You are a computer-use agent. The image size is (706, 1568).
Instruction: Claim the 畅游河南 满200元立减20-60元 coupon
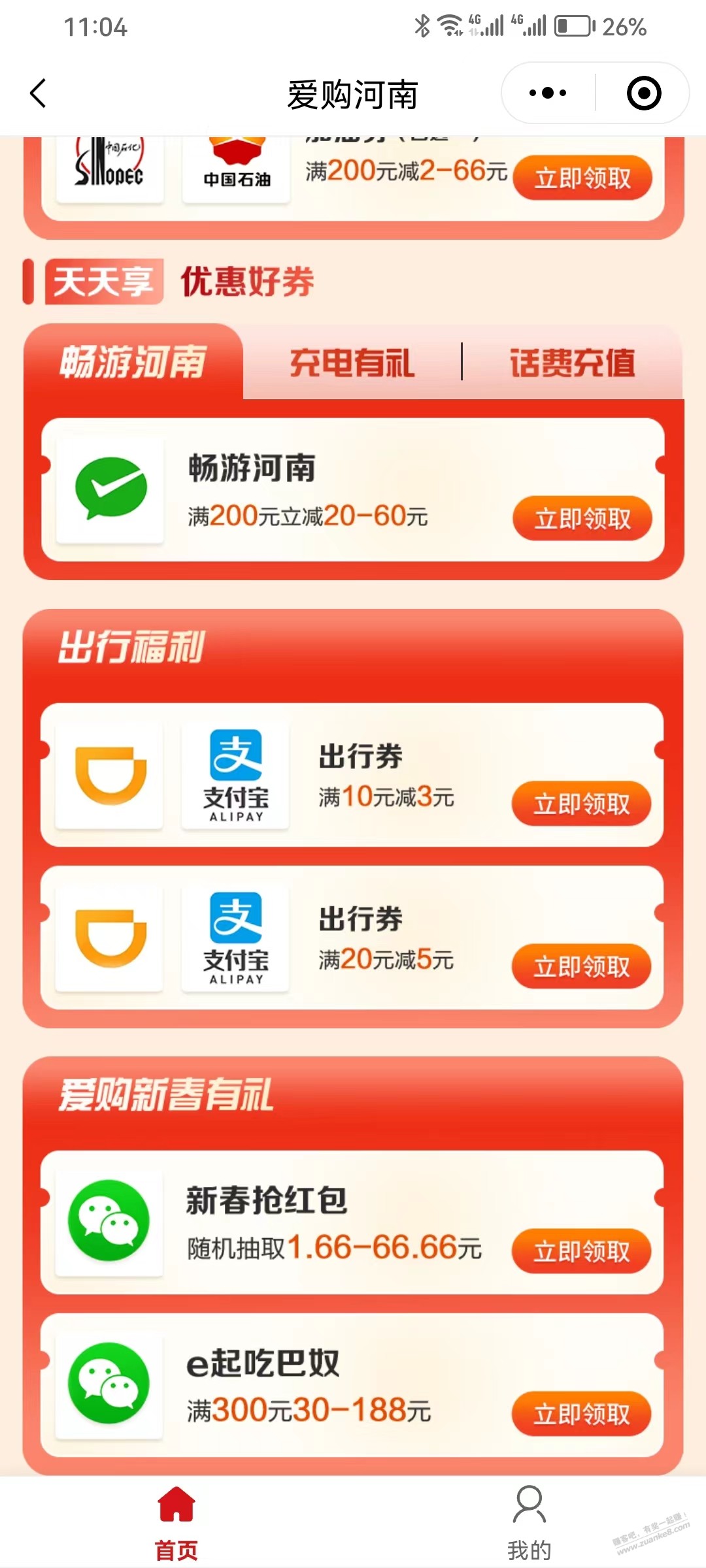(x=582, y=519)
